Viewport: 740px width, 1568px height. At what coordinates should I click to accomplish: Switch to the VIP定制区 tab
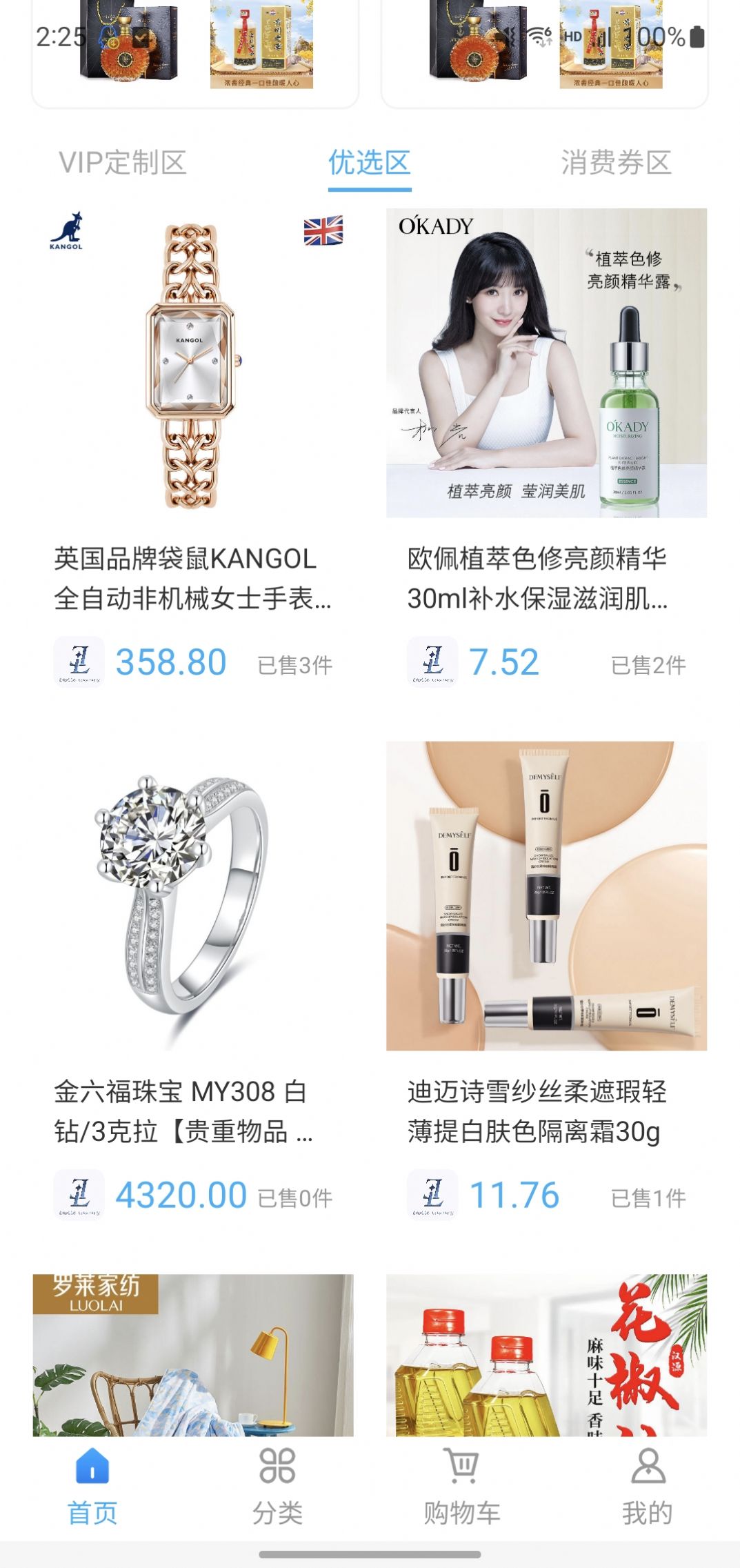pos(123,163)
